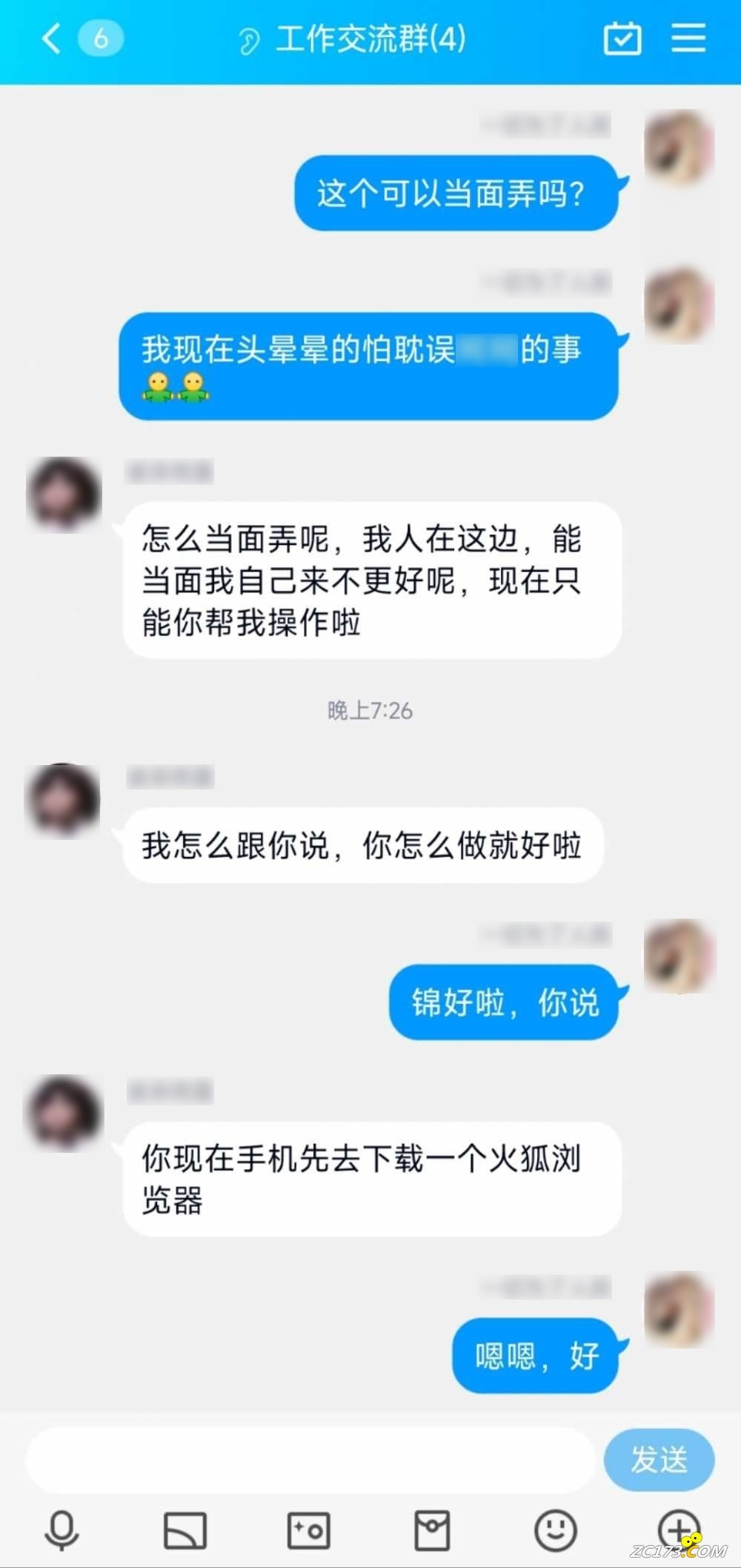
Task: Open the avatar beside 这个可以当面弄吗
Action: (679, 148)
